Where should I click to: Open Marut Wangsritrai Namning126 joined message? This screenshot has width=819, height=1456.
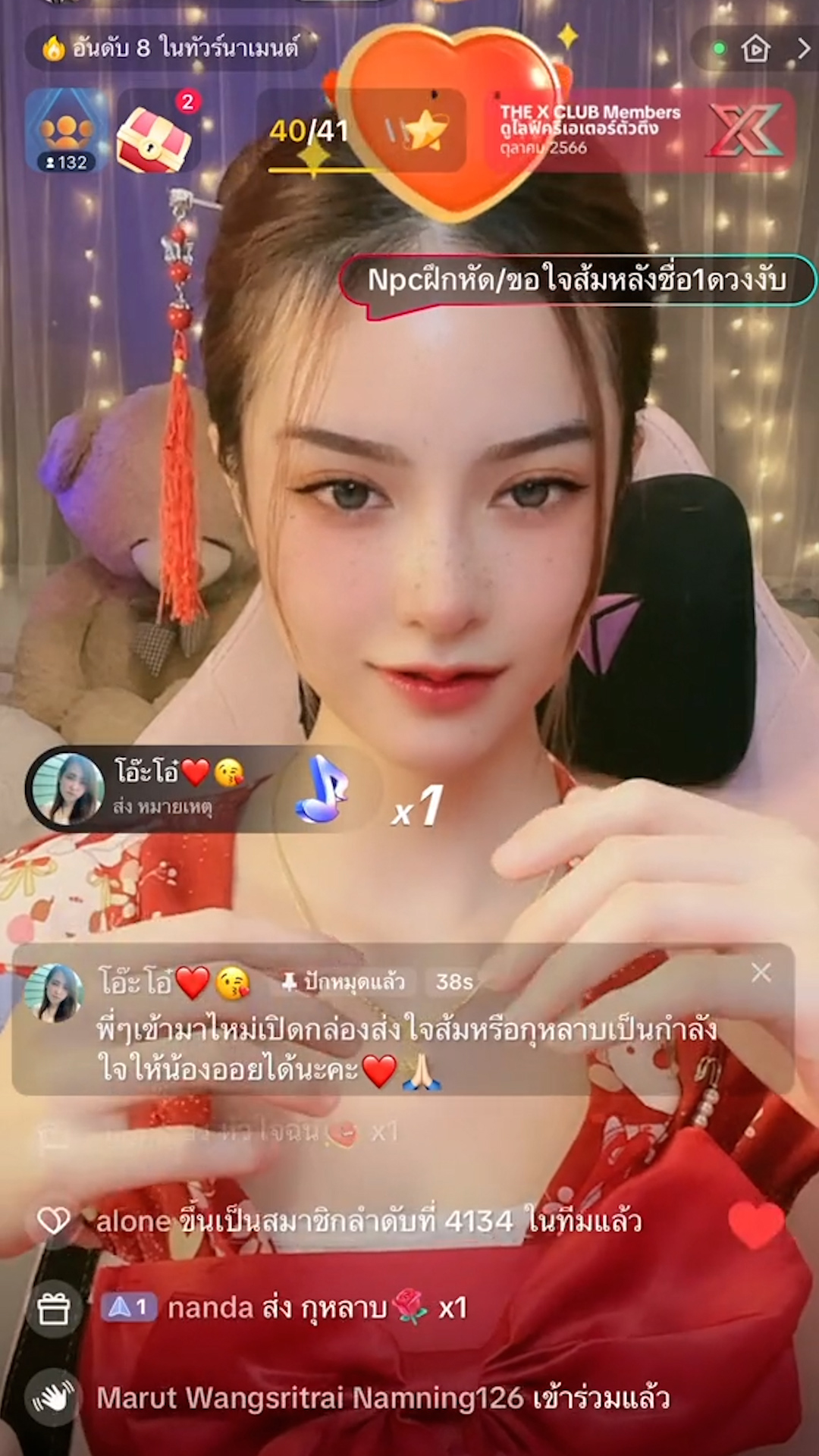(x=383, y=1398)
